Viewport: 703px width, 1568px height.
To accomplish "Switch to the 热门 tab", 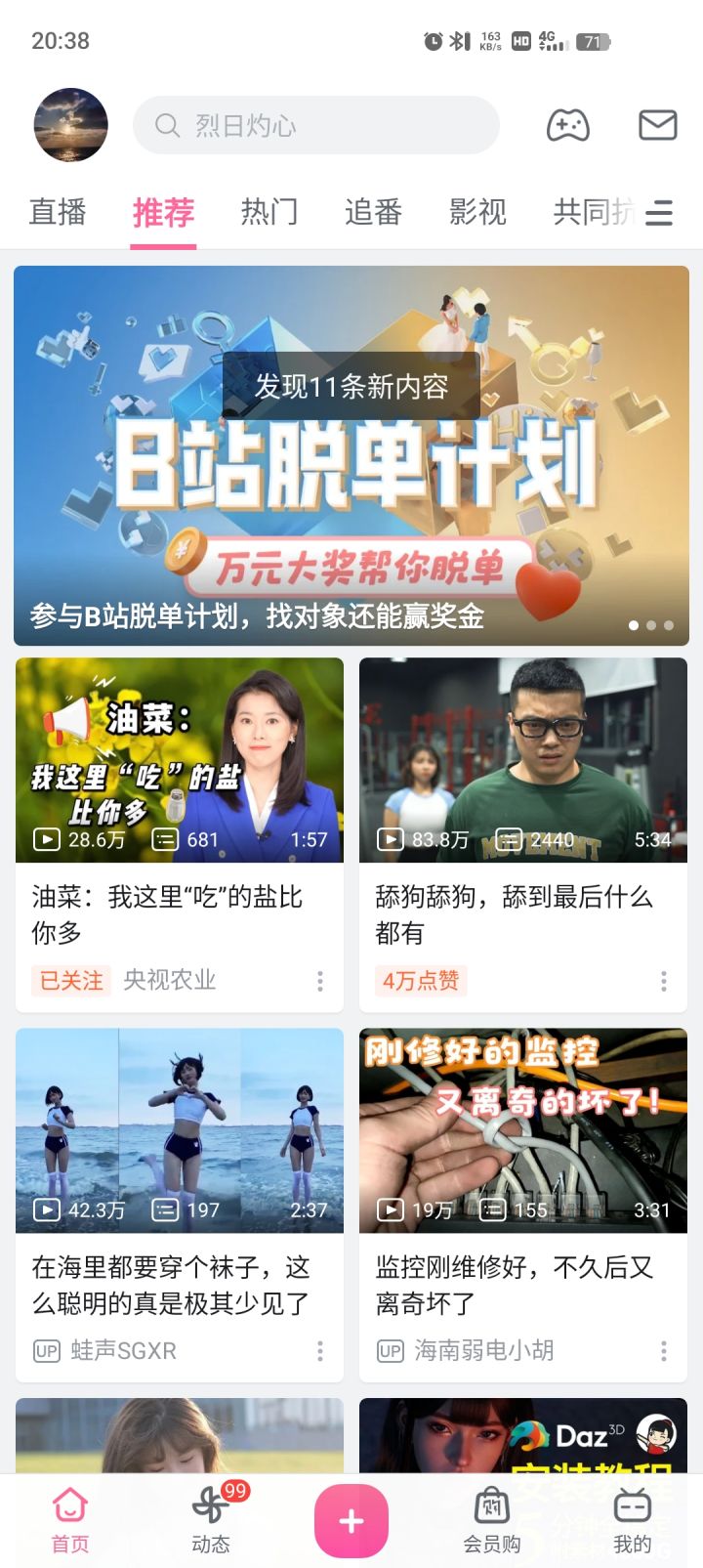I will click(269, 212).
